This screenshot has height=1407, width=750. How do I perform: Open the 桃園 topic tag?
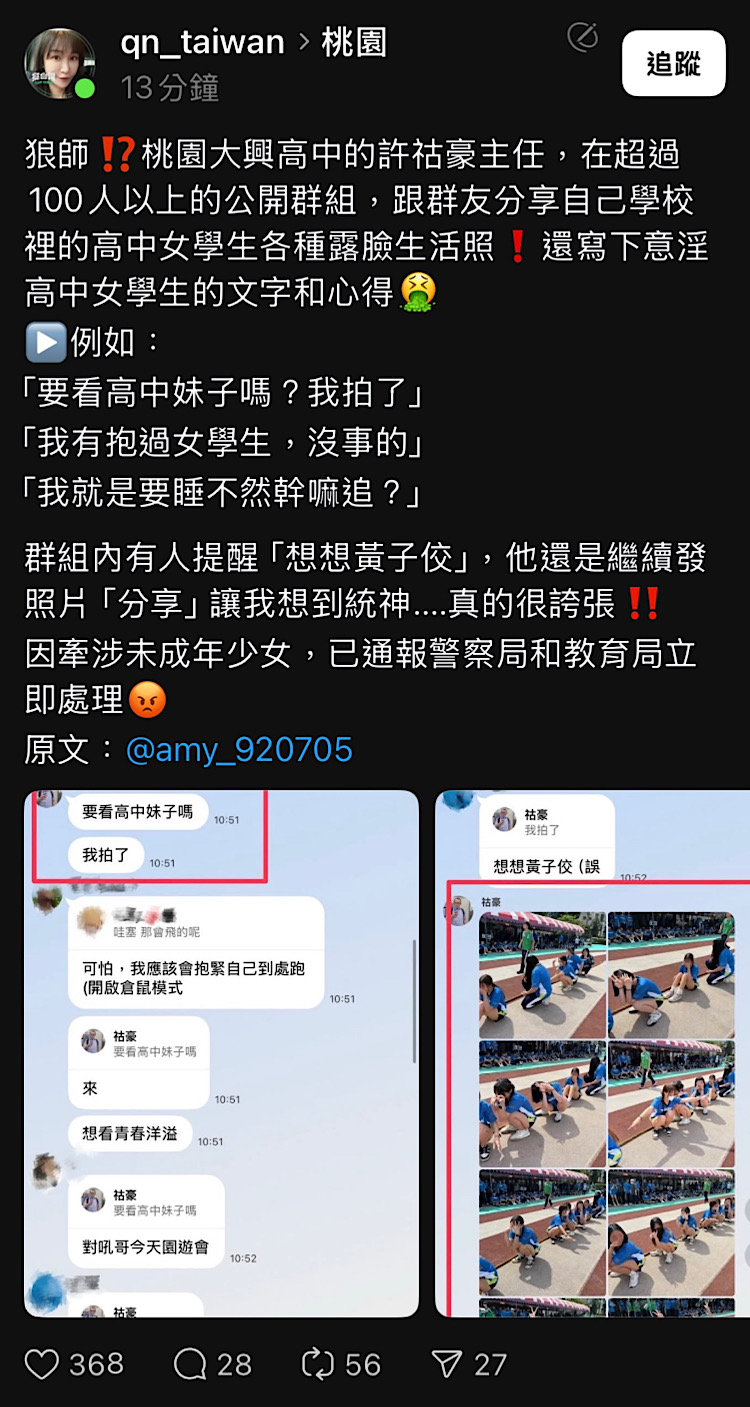point(353,42)
